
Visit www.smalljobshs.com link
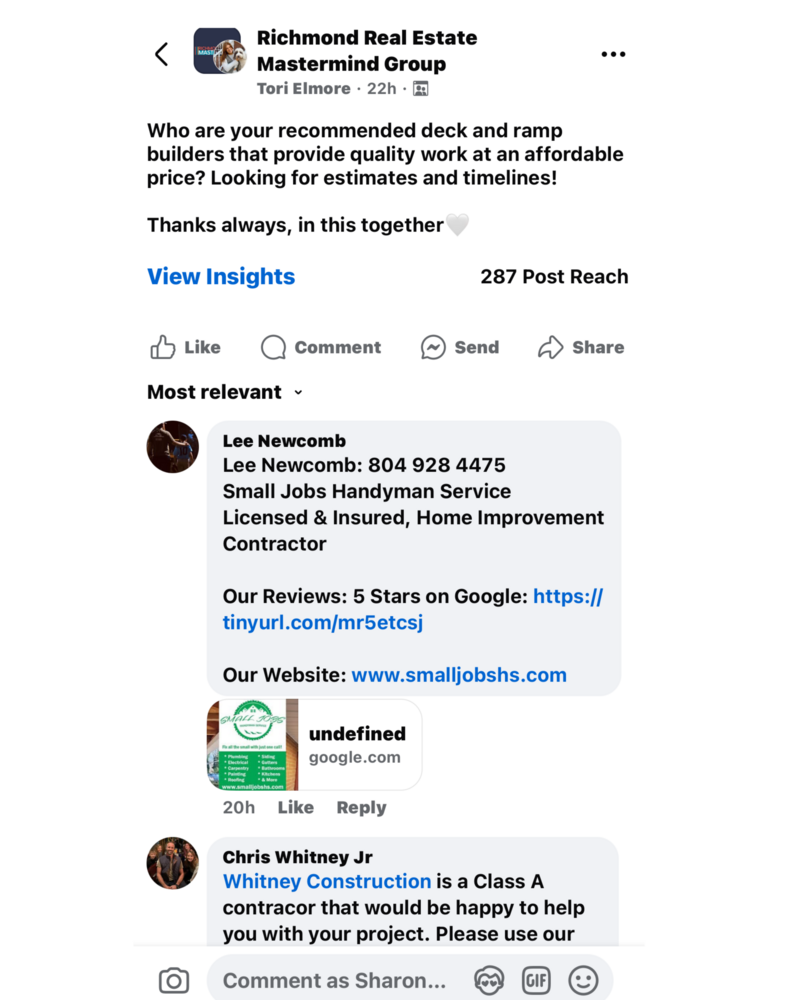tap(459, 675)
